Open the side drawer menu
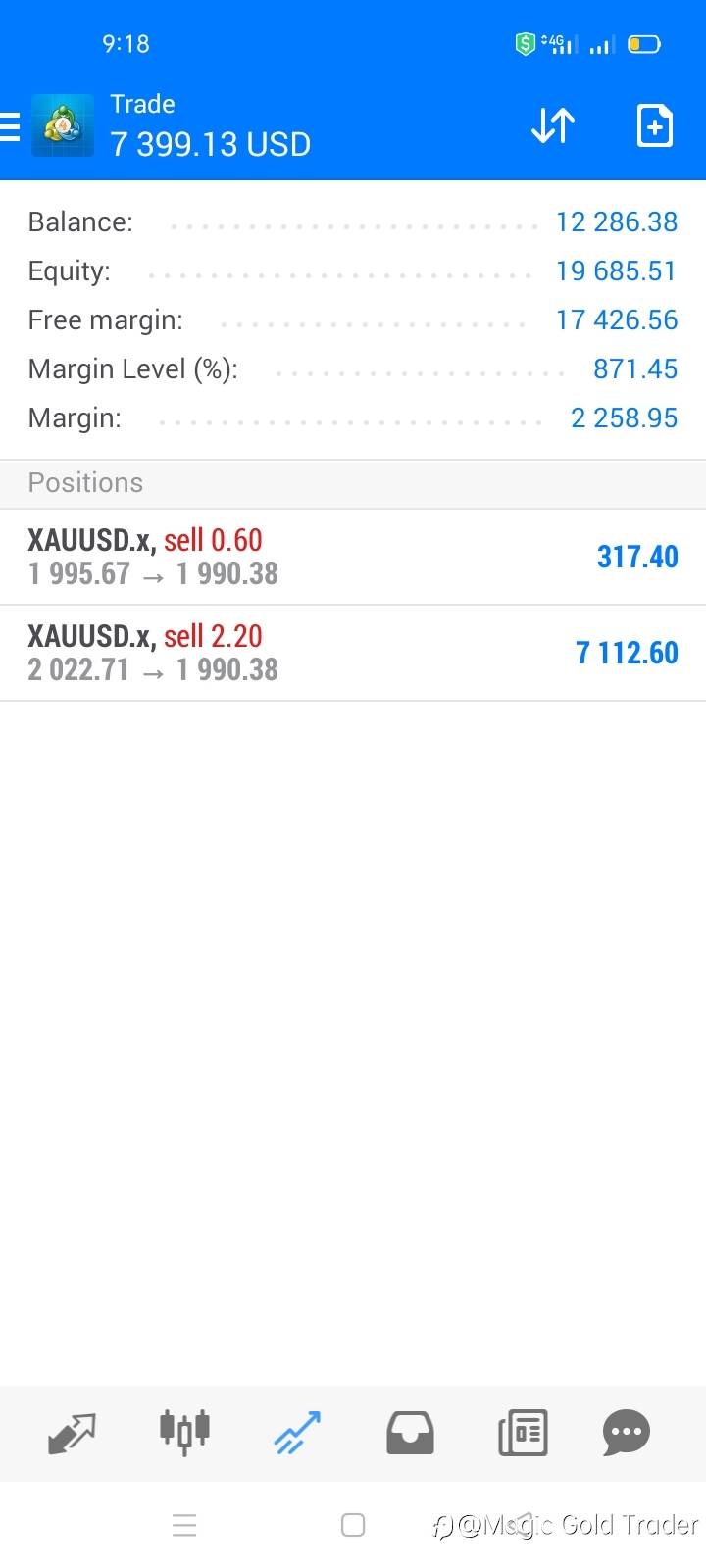The width and height of the screenshot is (706, 1568). click(10, 126)
